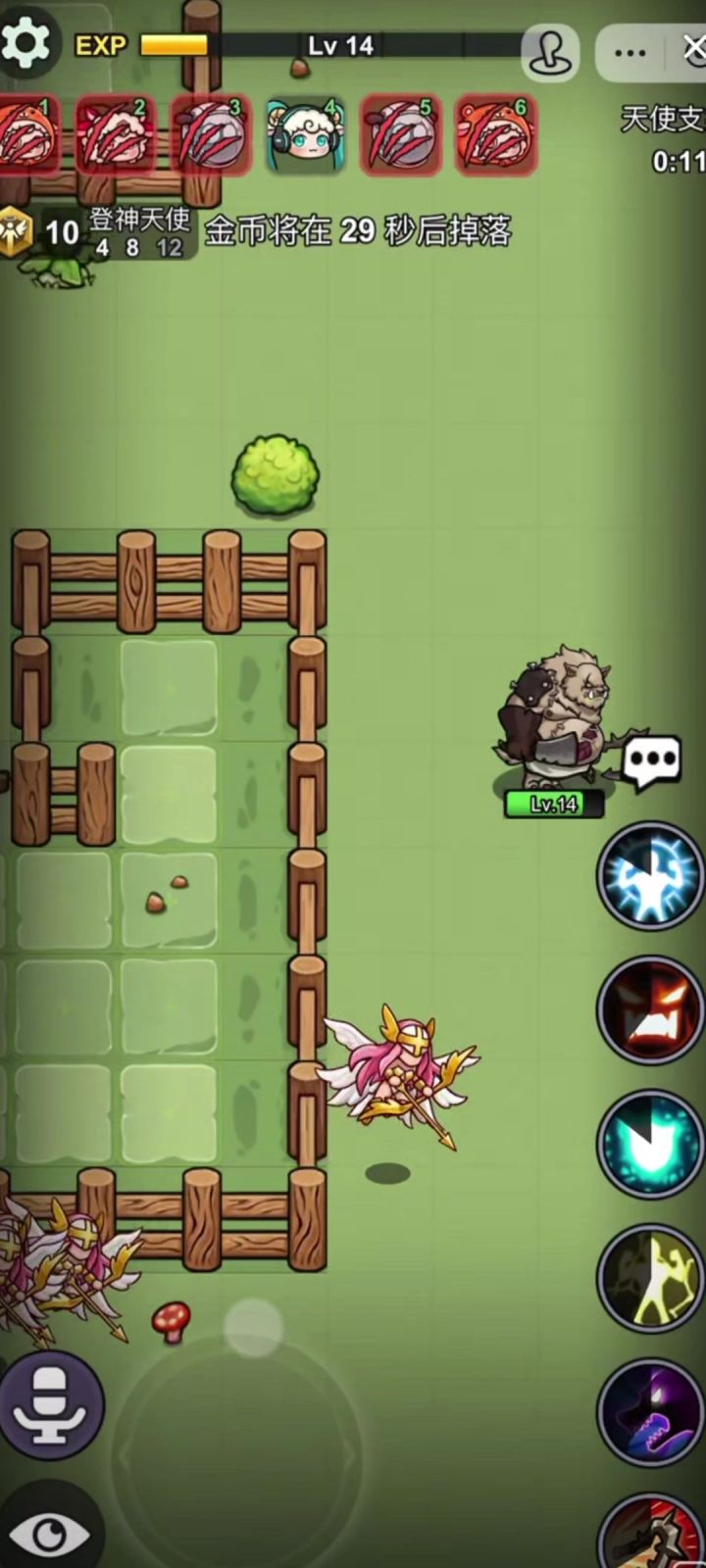Toggle the eye visibility button

tap(49, 1531)
